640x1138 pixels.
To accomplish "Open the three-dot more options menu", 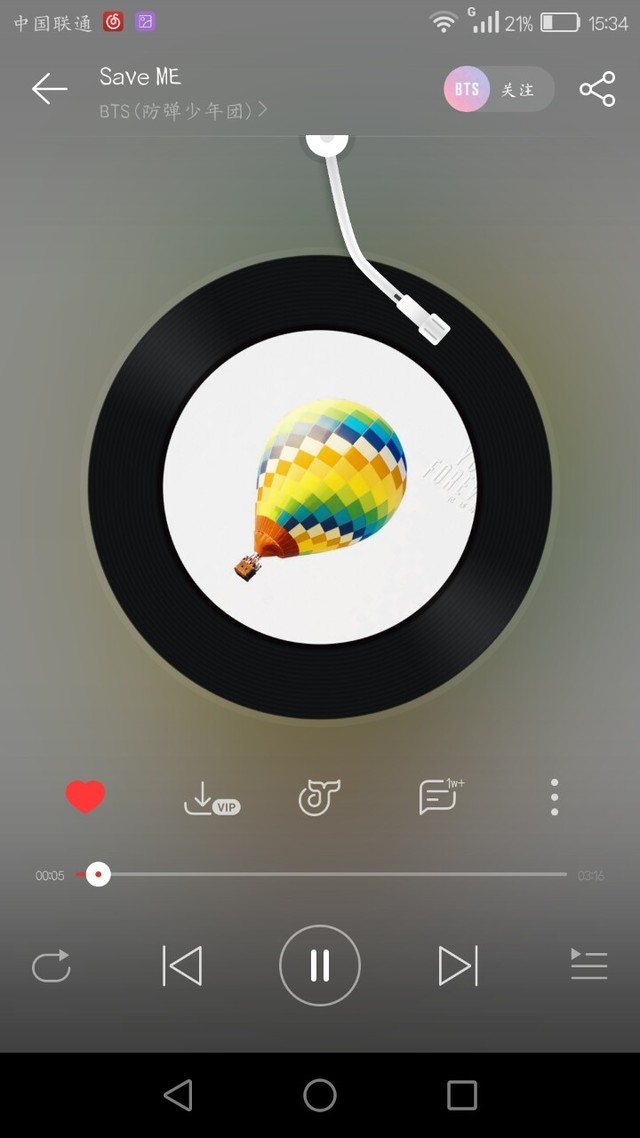I will pos(554,797).
